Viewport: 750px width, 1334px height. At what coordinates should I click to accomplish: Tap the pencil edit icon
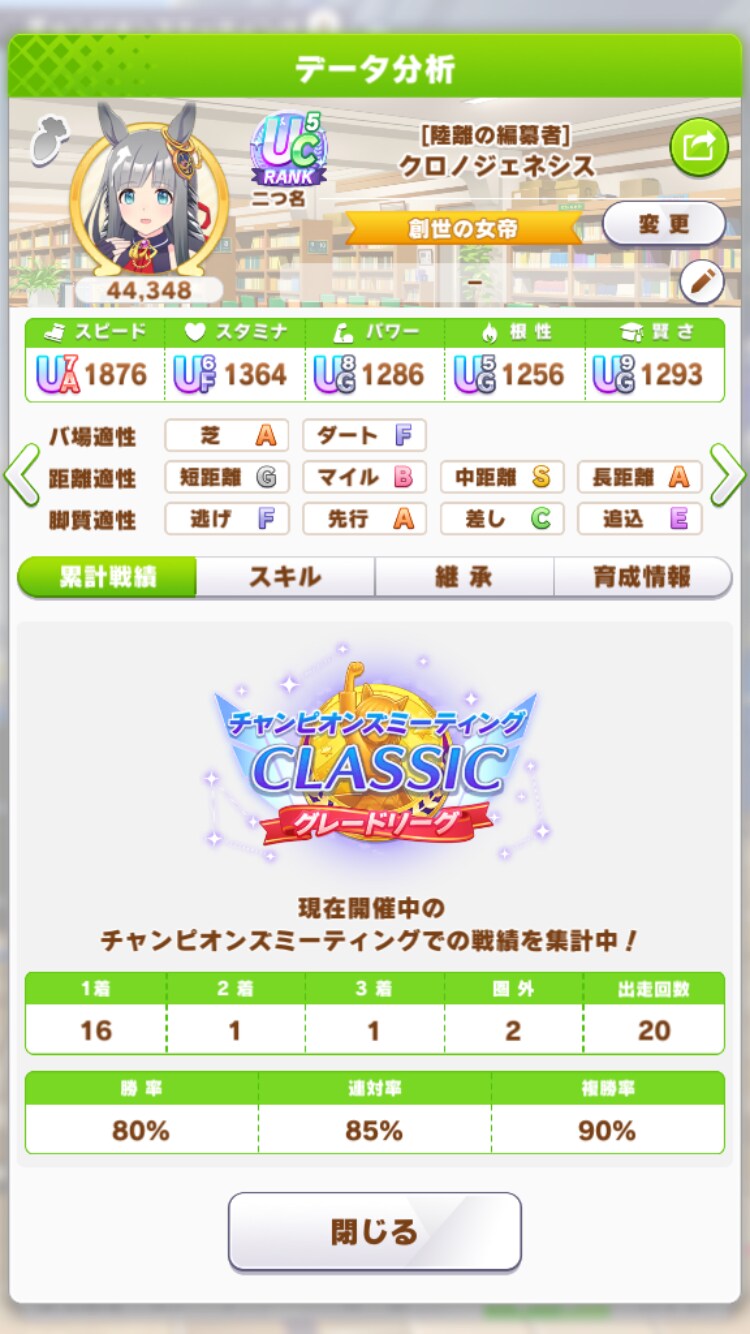[x=702, y=282]
